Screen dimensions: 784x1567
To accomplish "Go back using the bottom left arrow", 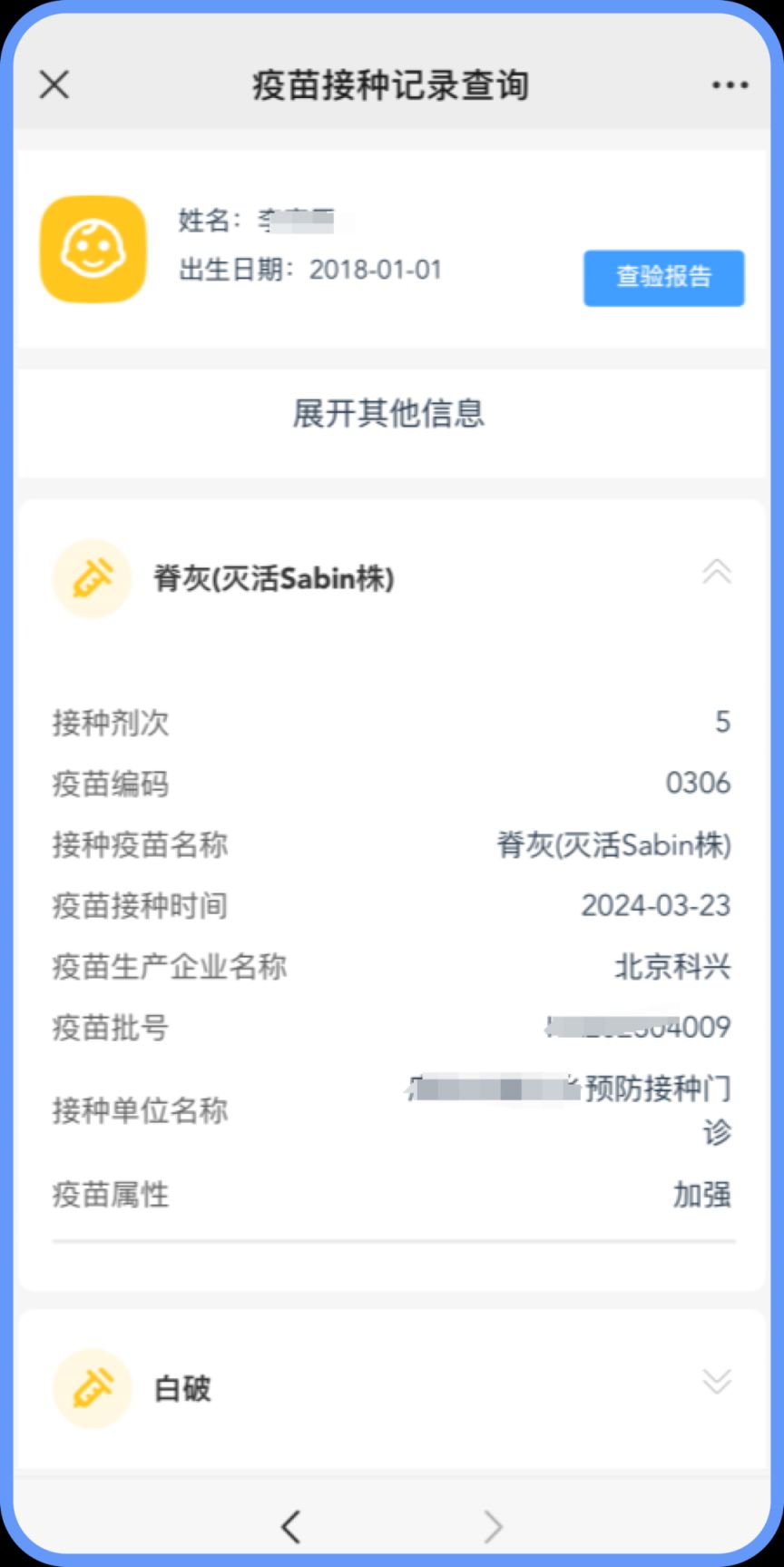I will coord(291,1527).
